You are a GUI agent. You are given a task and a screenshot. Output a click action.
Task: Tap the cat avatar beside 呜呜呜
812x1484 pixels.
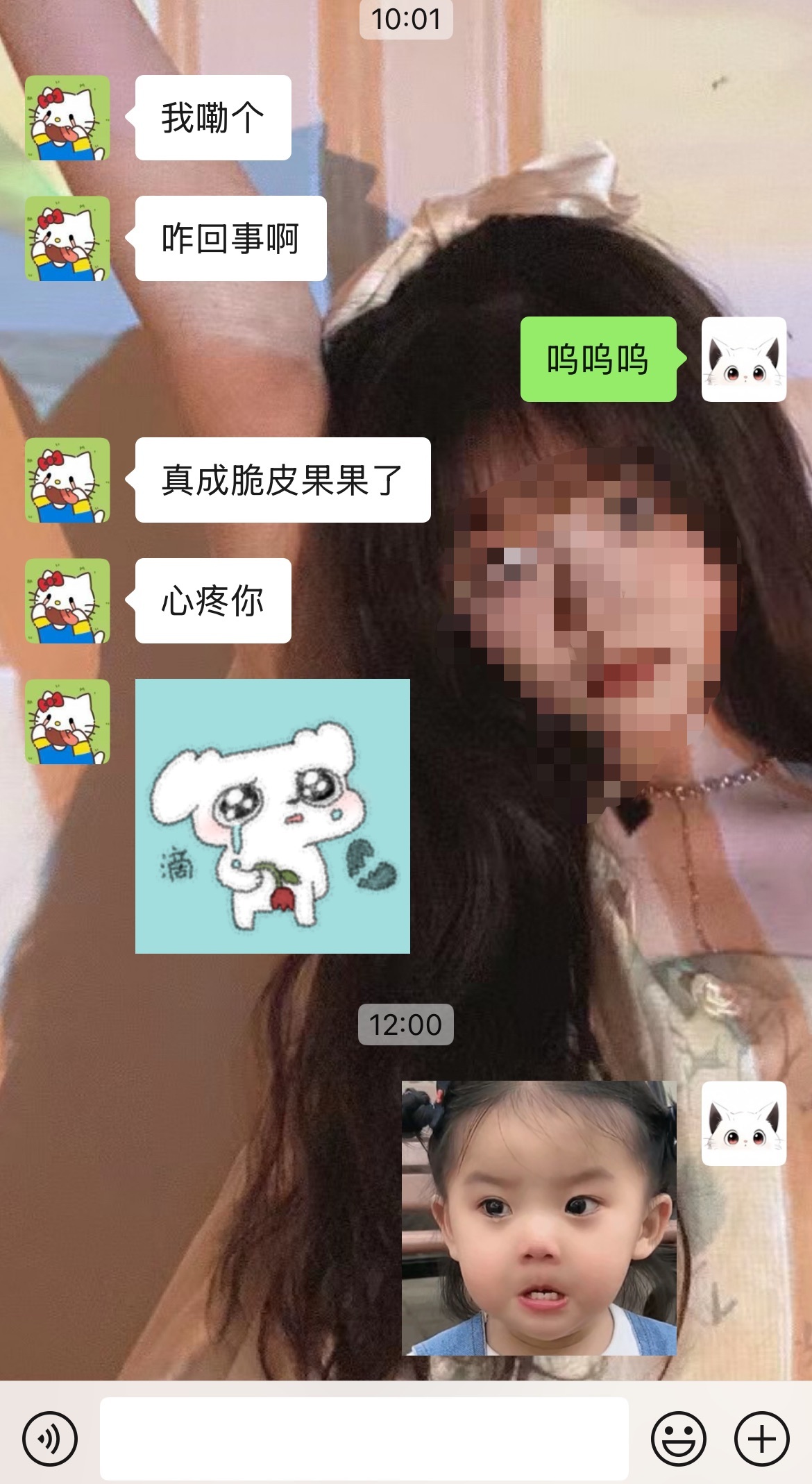click(743, 359)
